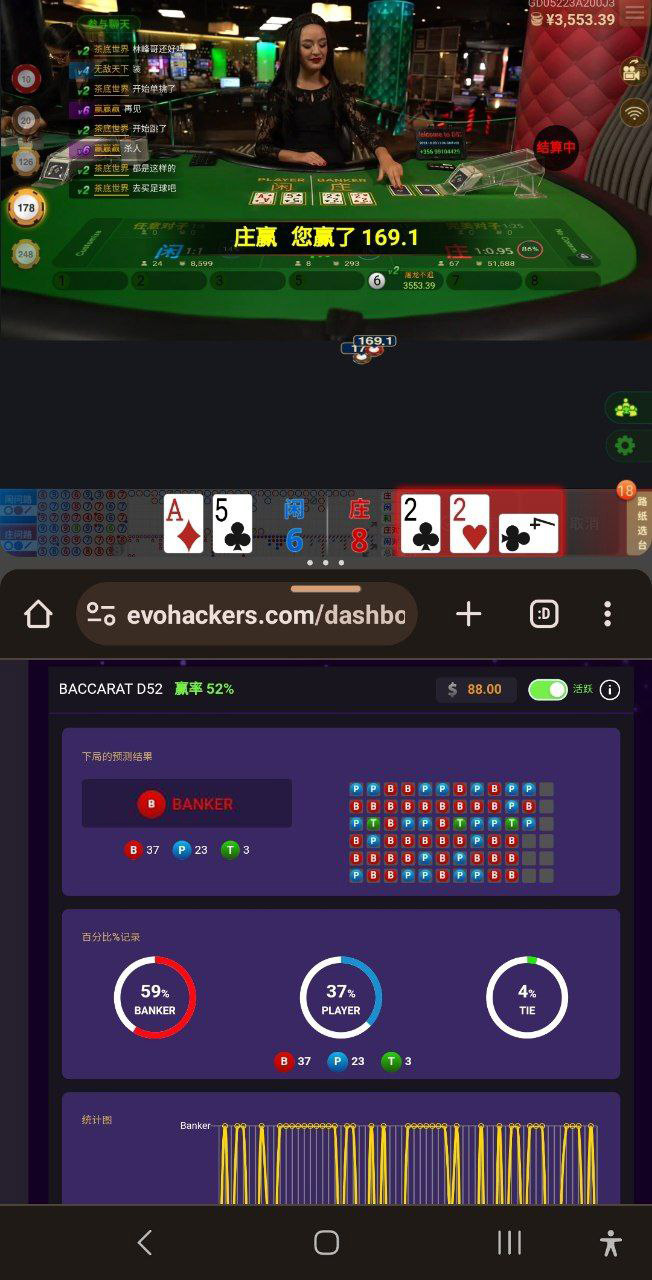This screenshot has height=1280, width=652.
Task: Open the 参与聊天 chat button
Action: [x=108, y=24]
